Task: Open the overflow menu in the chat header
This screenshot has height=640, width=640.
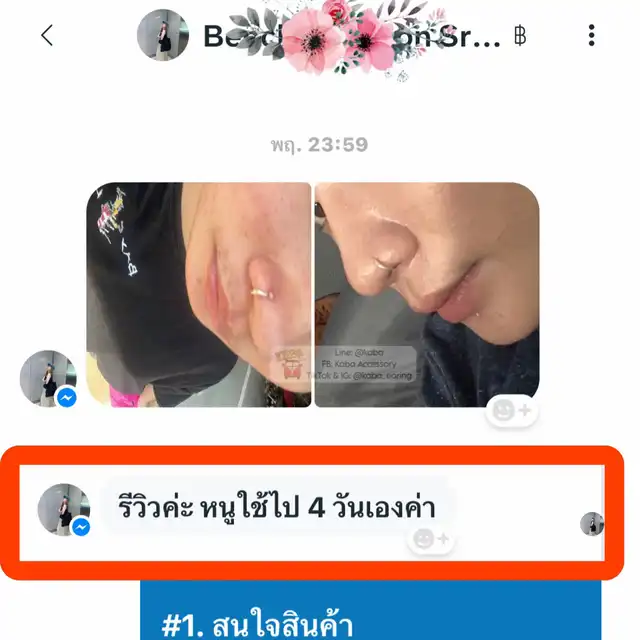Action: [592, 36]
